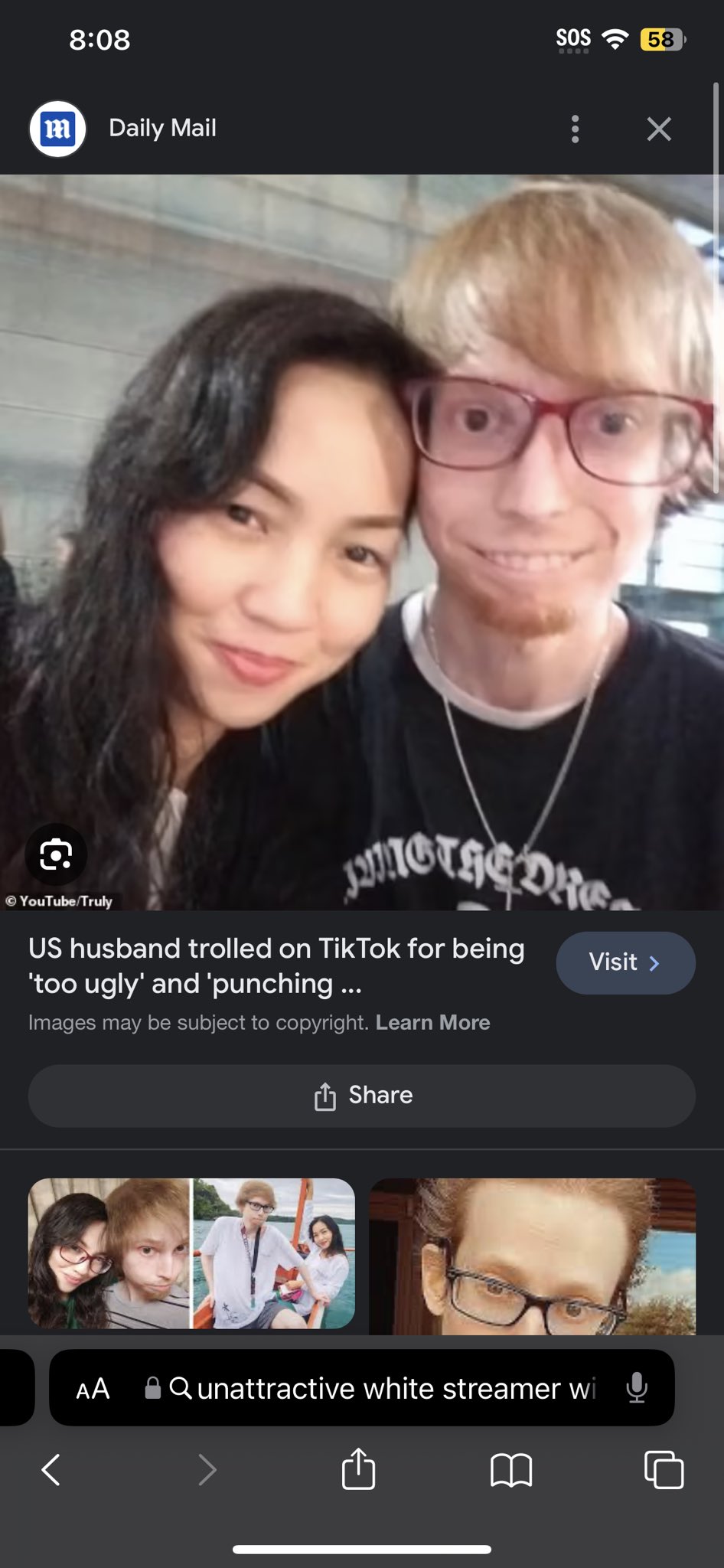
Task: Open the Learn More copyright link
Action: pyautogui.click(x=432, y=1022)
